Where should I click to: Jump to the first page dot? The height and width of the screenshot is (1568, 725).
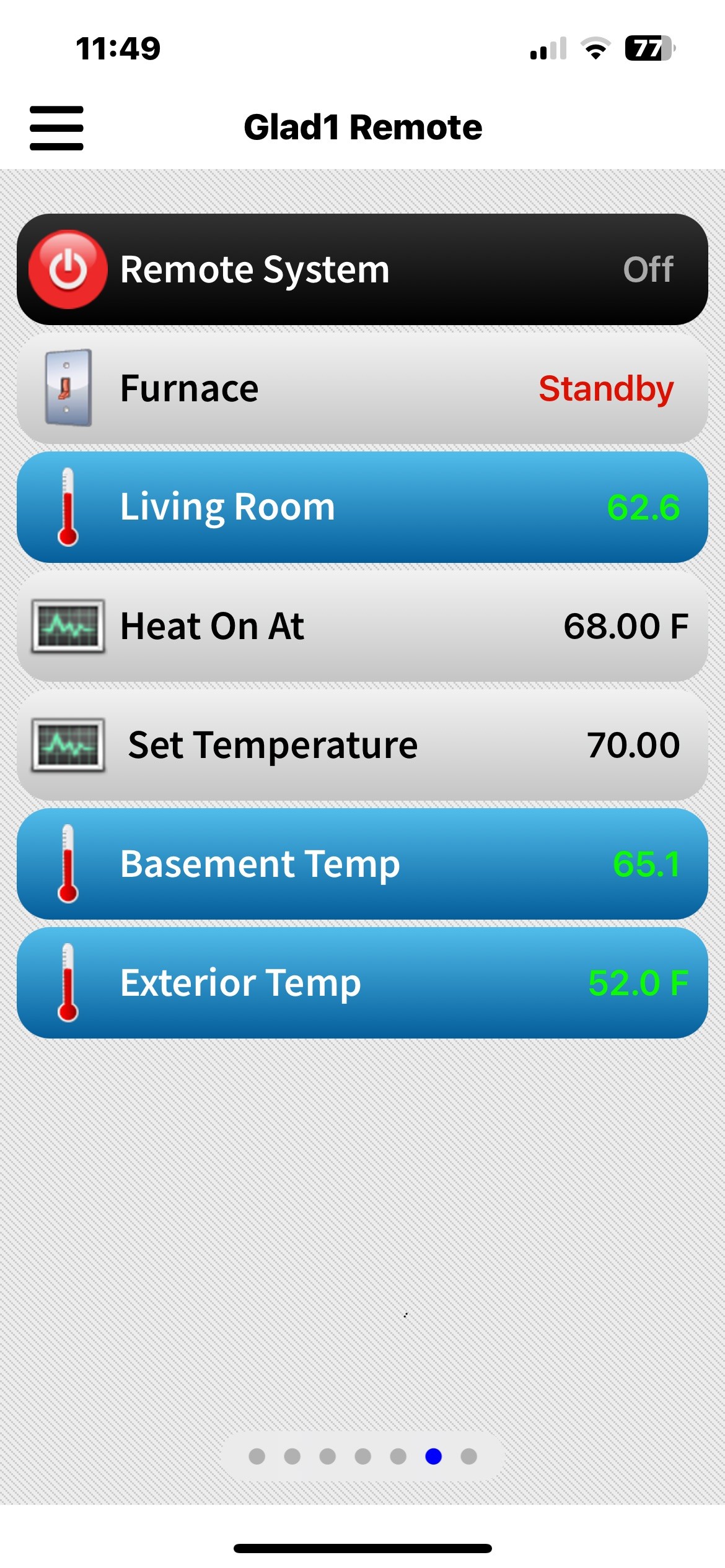pyautogui.click(x=257, y=1456)
